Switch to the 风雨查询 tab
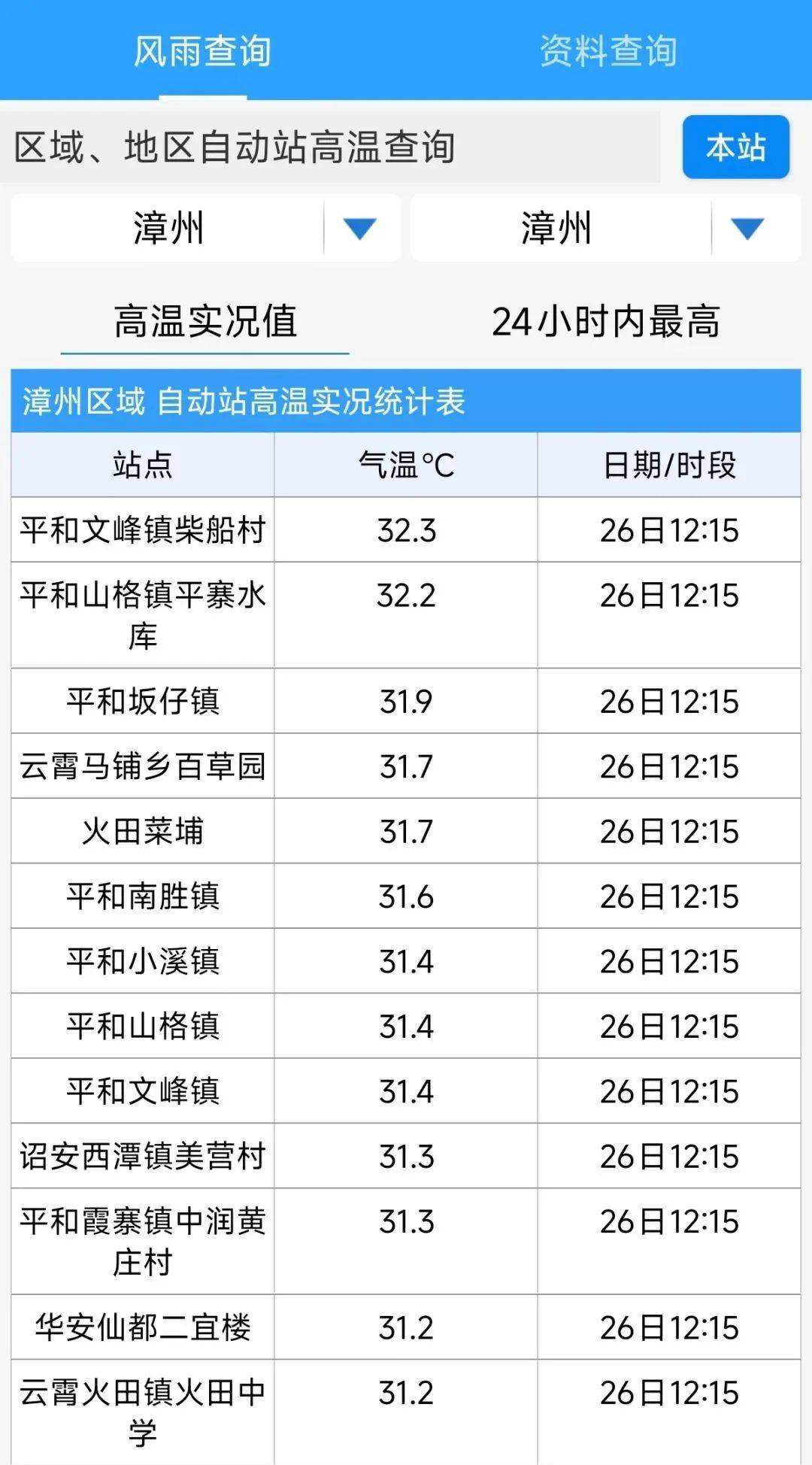The image size is (812, 1465). coord(202,51)
